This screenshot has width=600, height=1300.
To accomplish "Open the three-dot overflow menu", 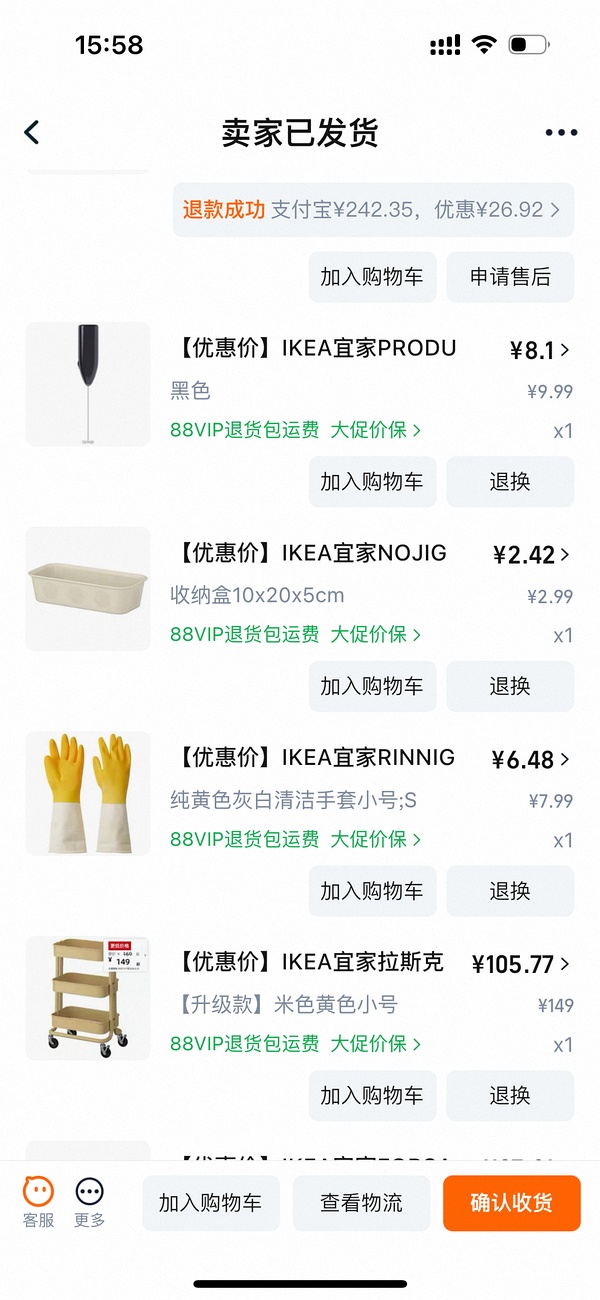I will 561,133.
